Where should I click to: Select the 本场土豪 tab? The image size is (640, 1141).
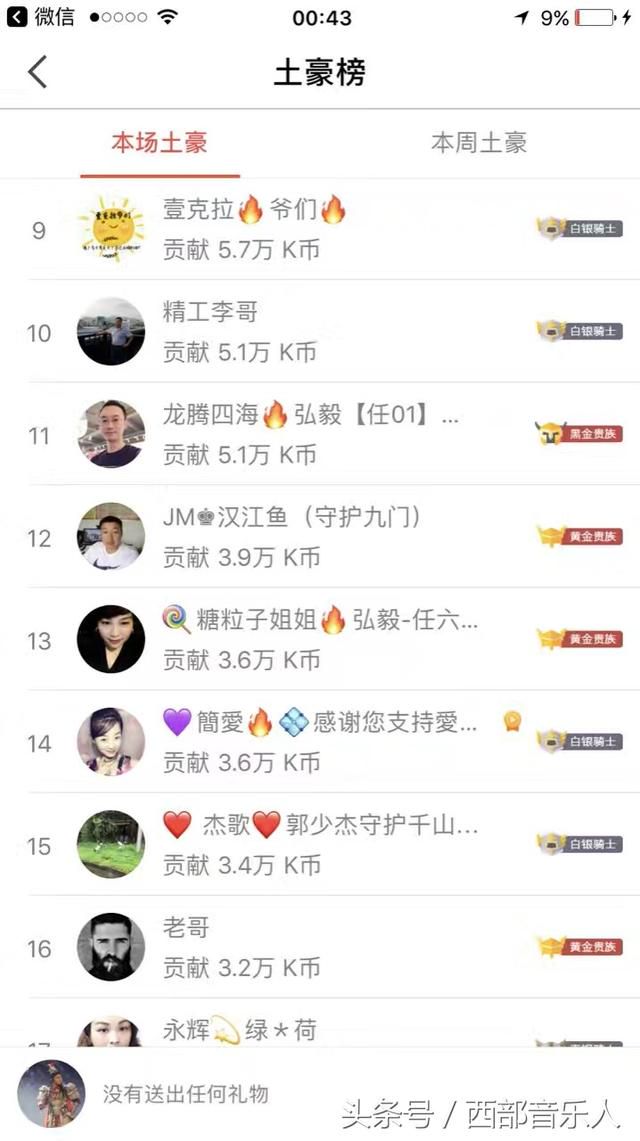click(x=160, y=143)
